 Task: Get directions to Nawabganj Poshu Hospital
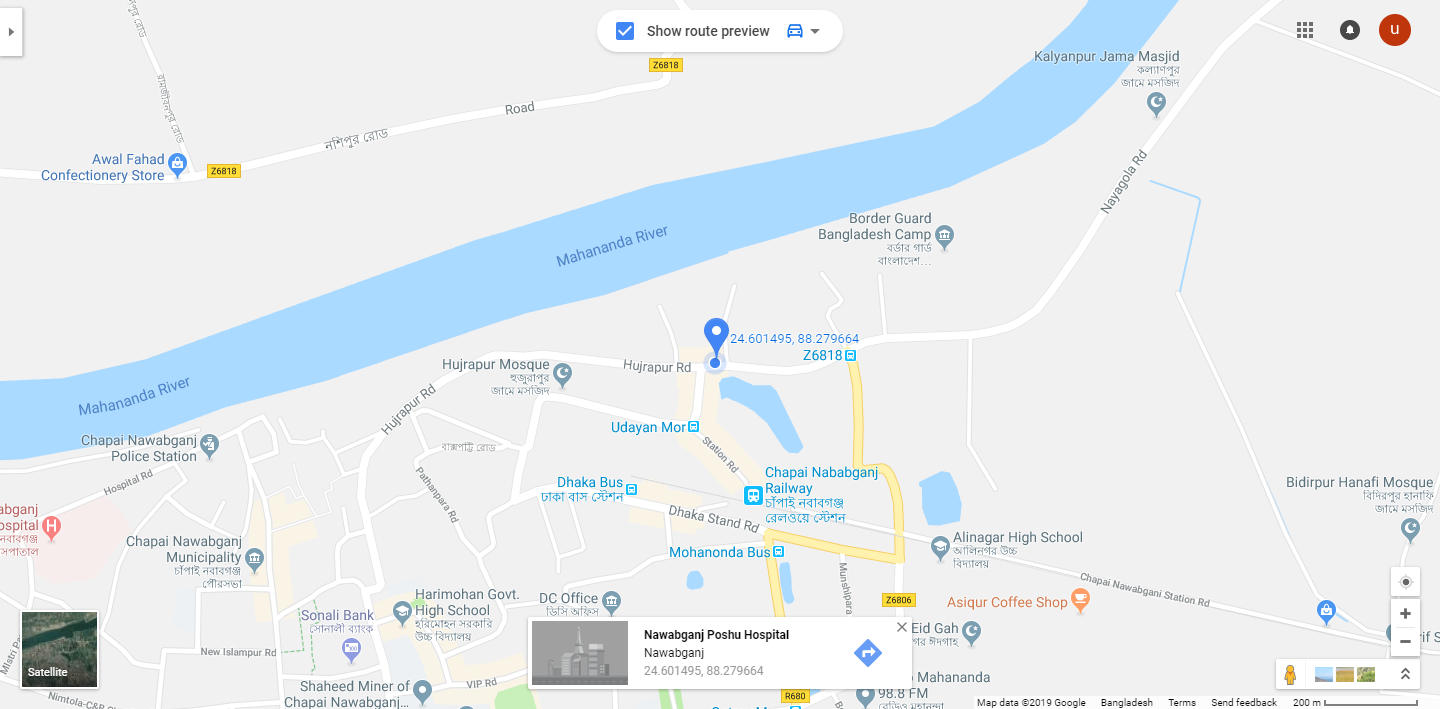(x=867, y=653)
